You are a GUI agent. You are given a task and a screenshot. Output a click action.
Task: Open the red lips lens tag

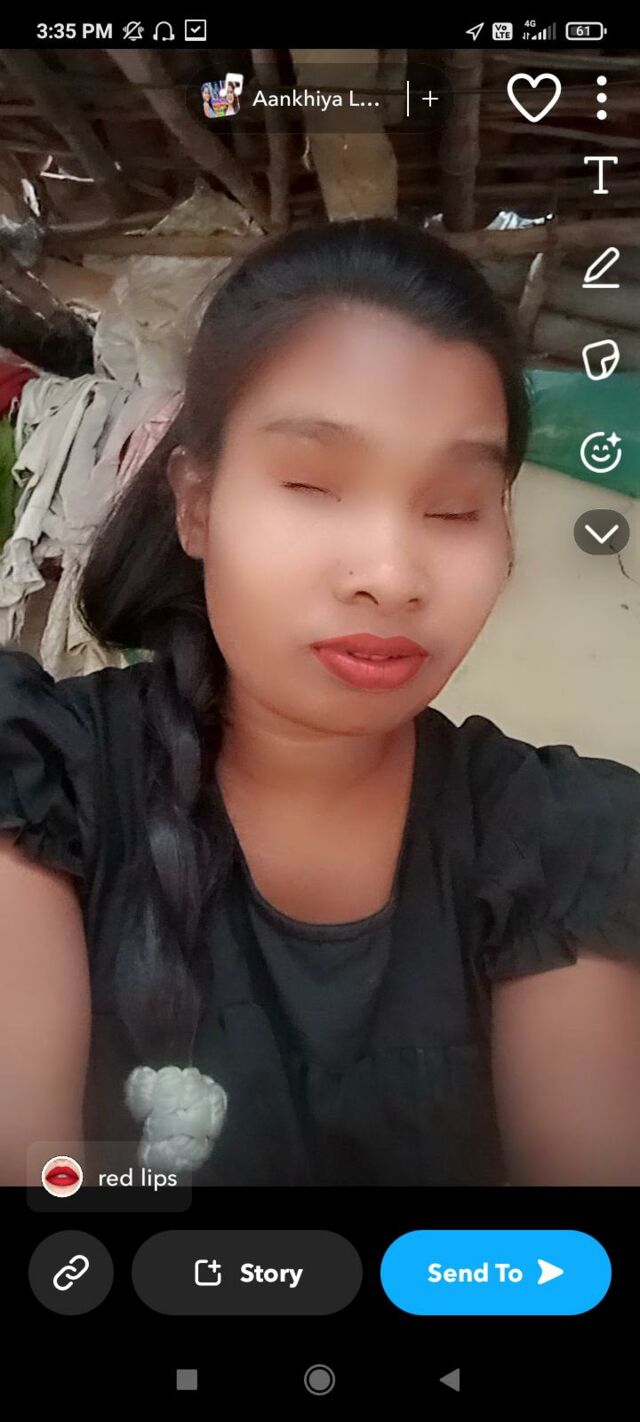pos(110,1177)
